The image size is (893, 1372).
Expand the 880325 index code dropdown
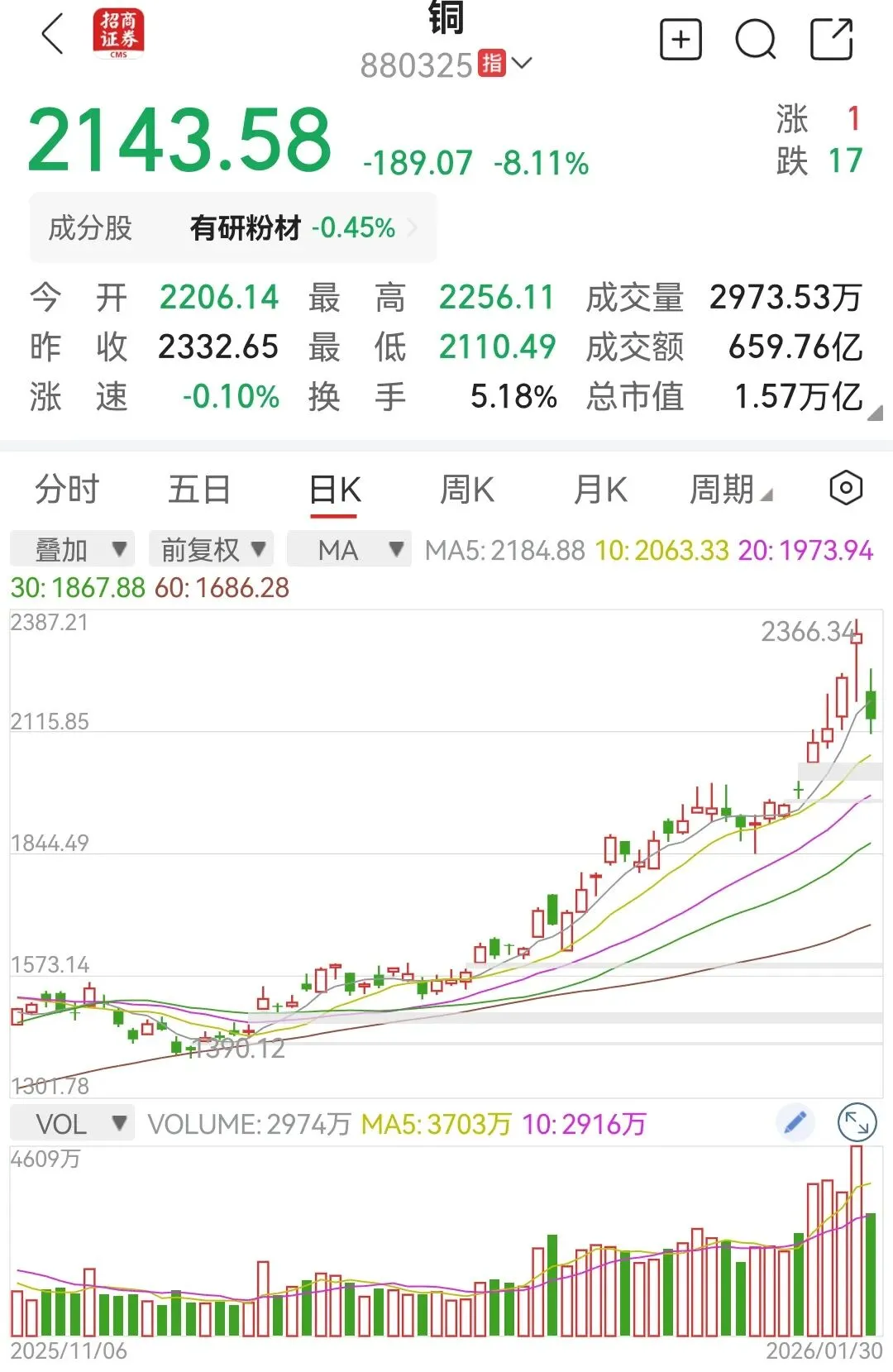pyautogui.click(x=522, y=64)
